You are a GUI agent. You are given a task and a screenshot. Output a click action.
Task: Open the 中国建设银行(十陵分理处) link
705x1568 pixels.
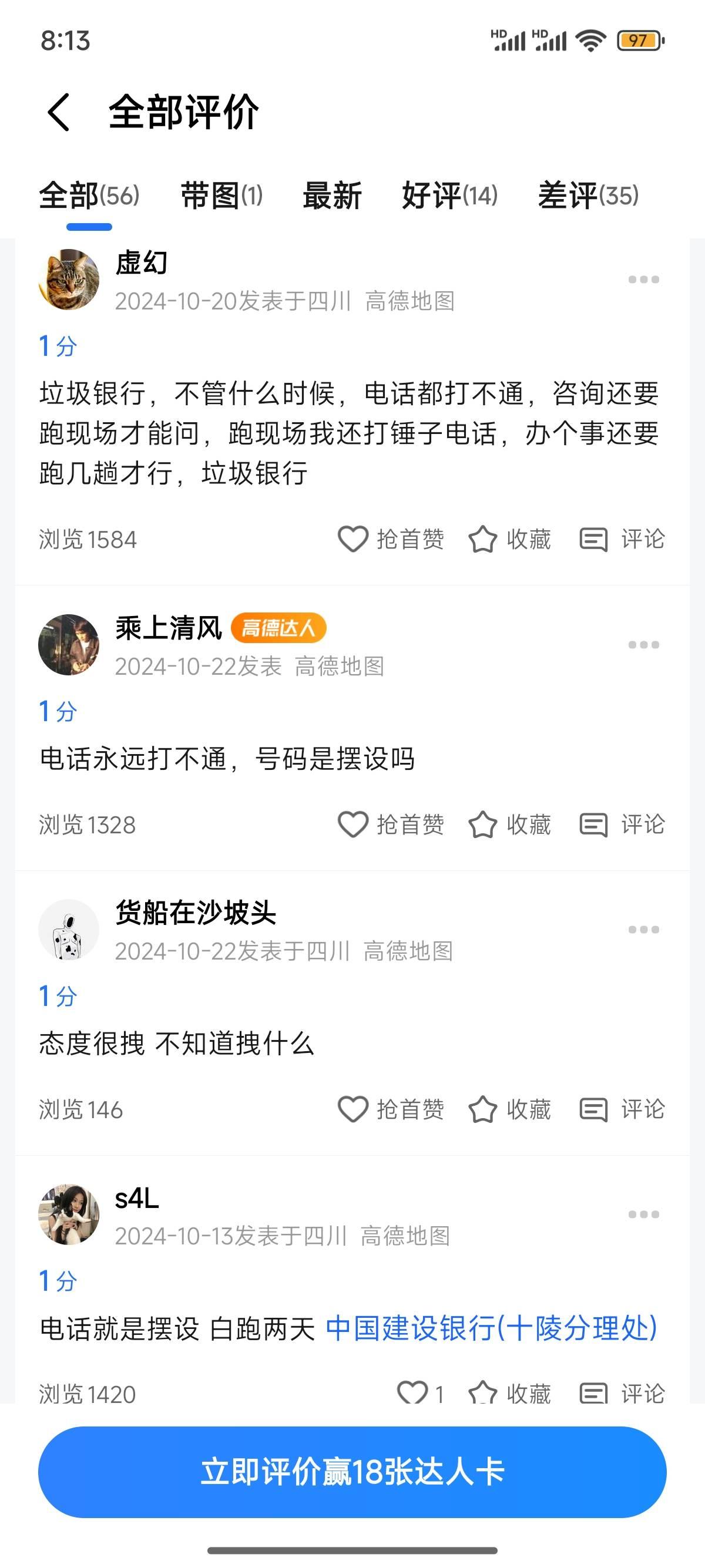pyautogui.click(x=491, y=1328)
